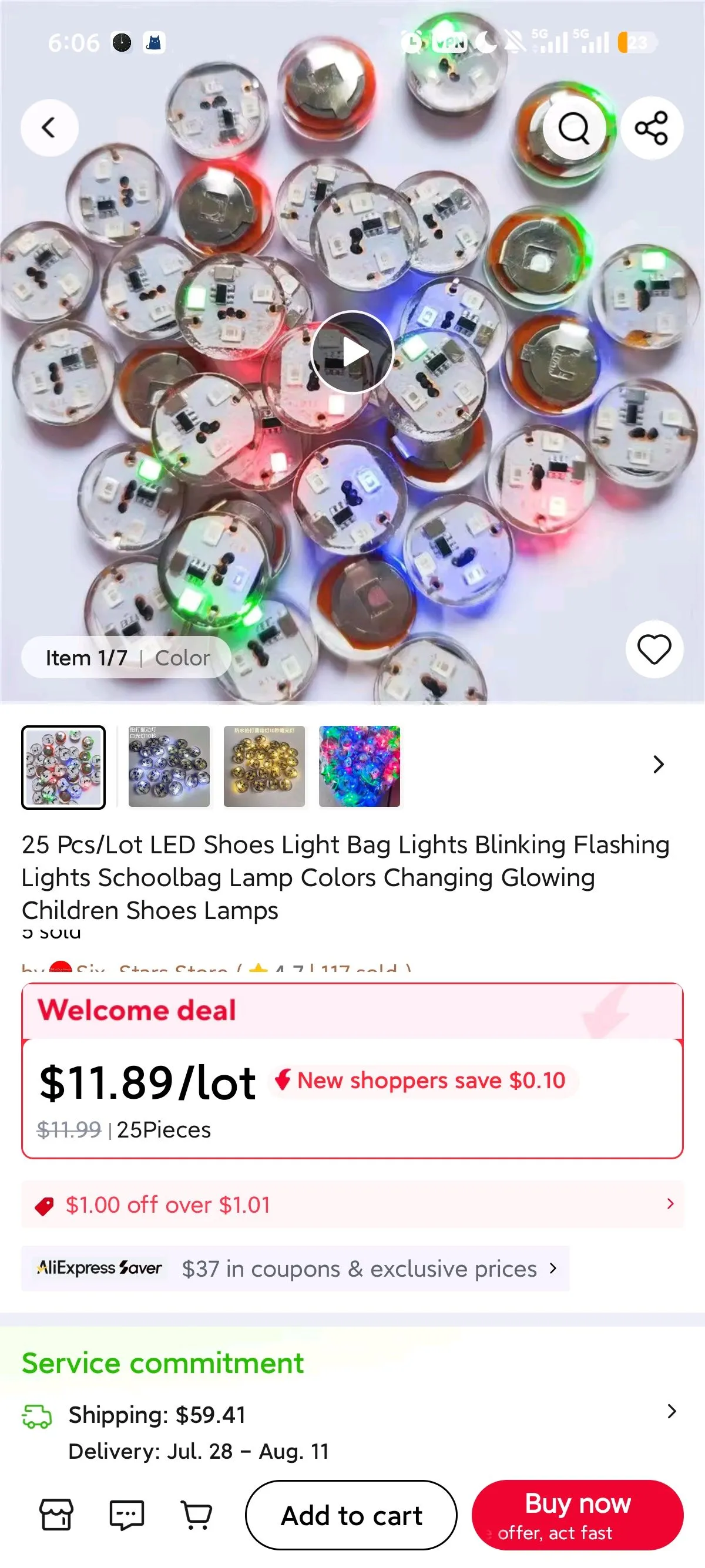
Task: Select the yellow lights thumbnail
Action: (x=264, y=766)
